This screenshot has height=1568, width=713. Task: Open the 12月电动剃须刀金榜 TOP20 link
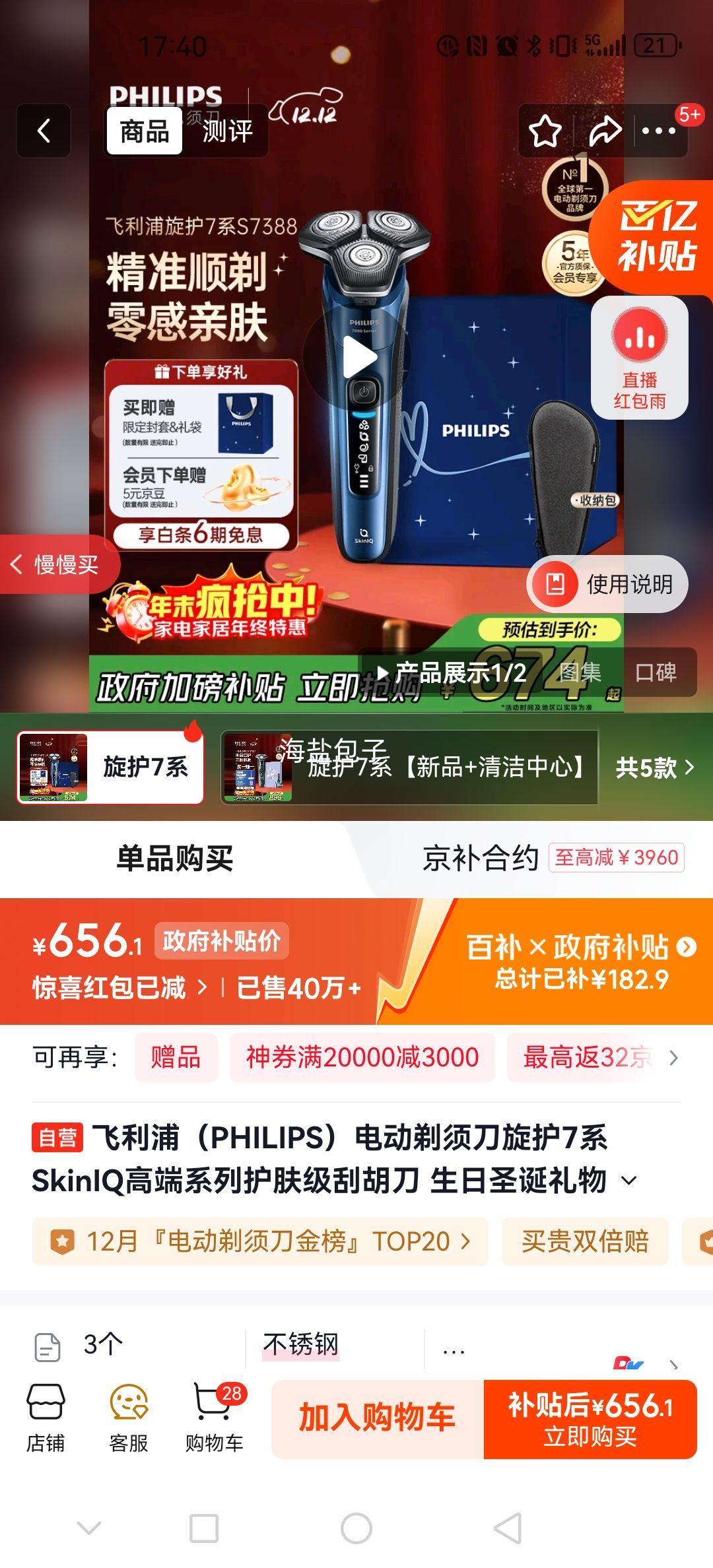[x=257, y=1240]
